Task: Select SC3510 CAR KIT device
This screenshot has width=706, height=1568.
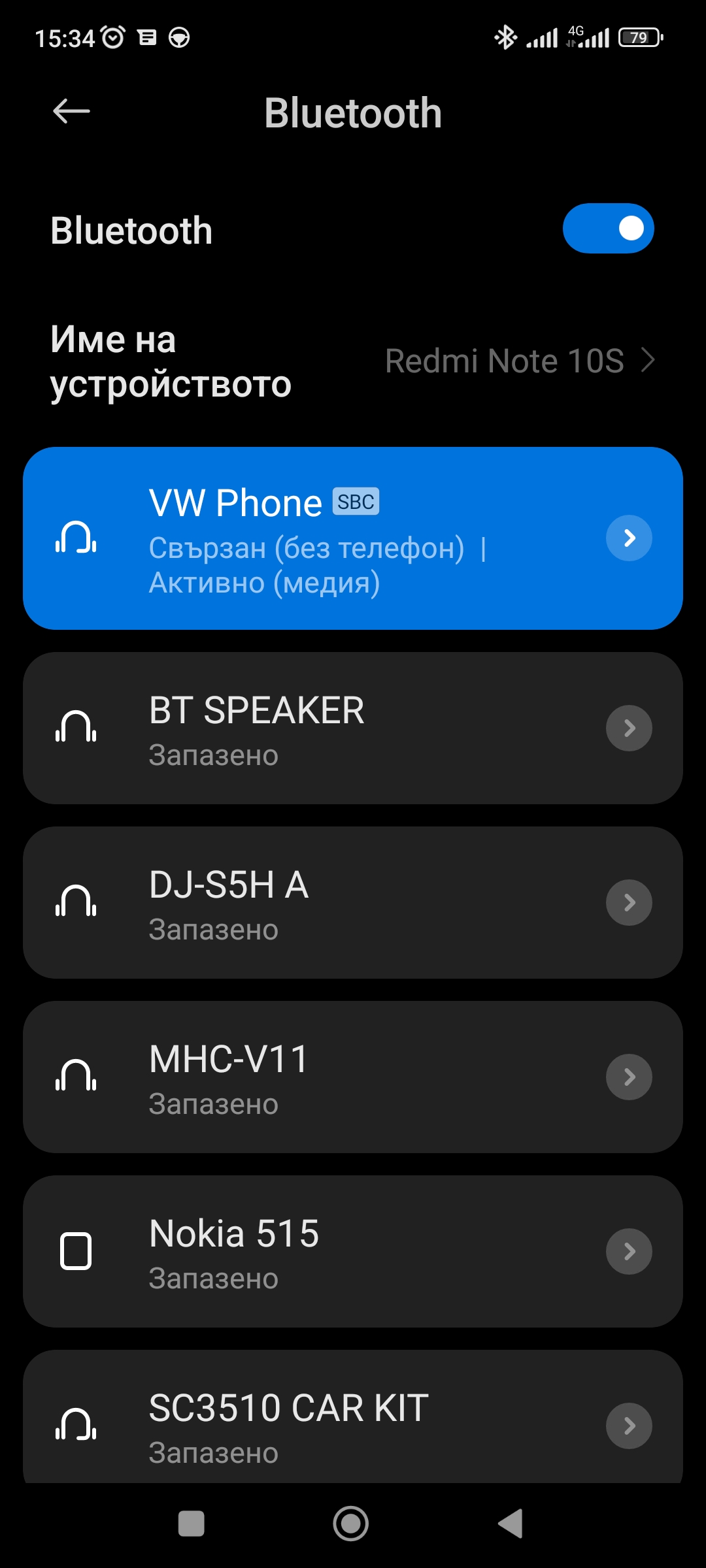Action: pos(307,1424)
